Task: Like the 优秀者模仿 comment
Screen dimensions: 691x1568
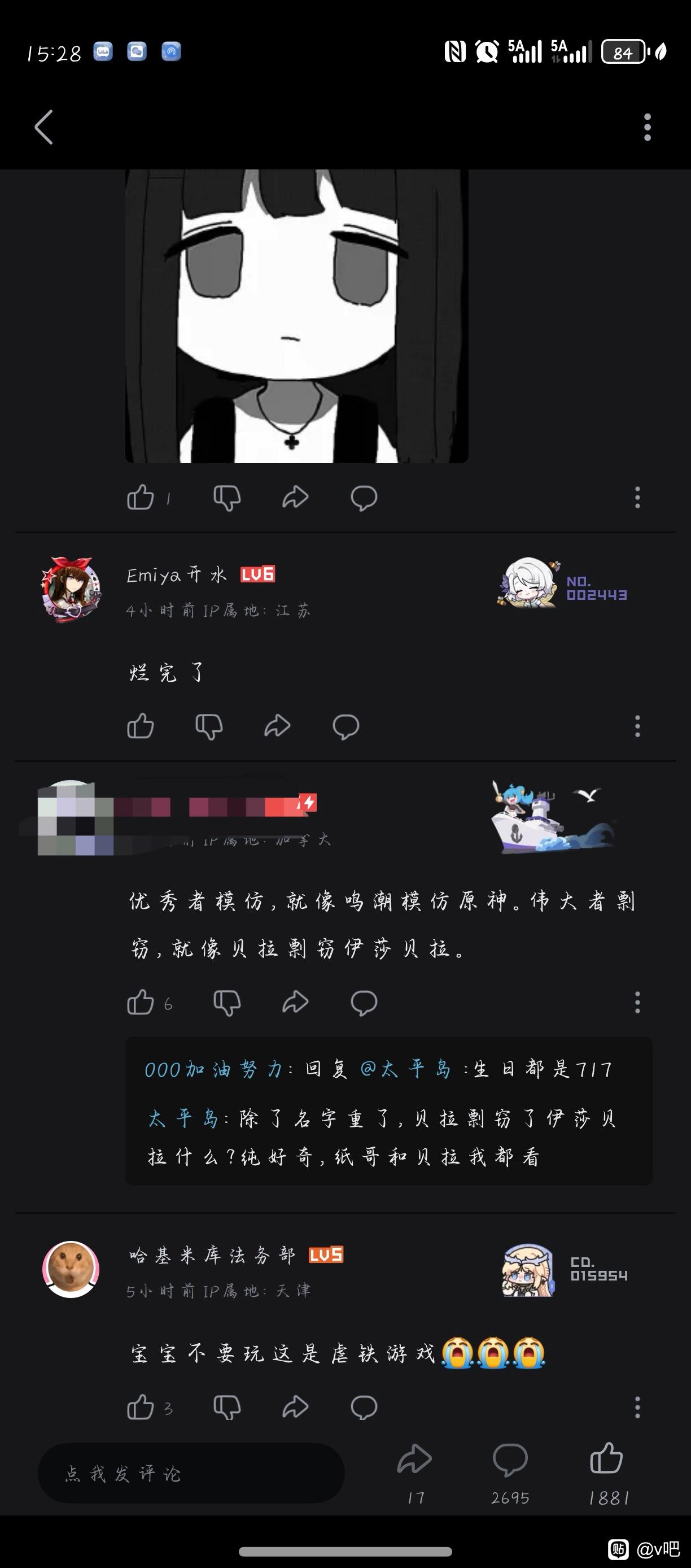Action: [141, 1003]
